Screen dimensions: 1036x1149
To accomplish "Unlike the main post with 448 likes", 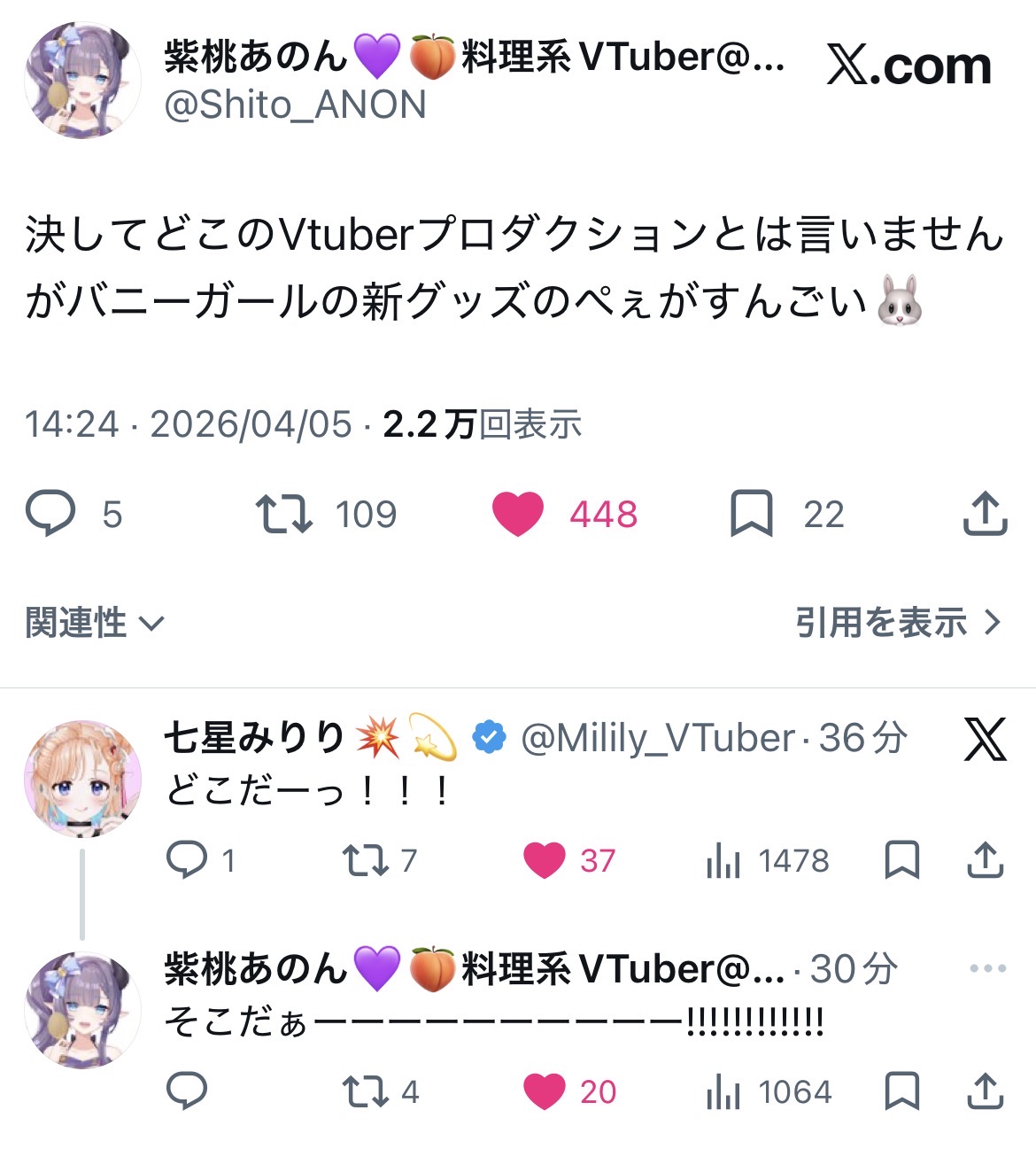I will (x=518, y=514).
